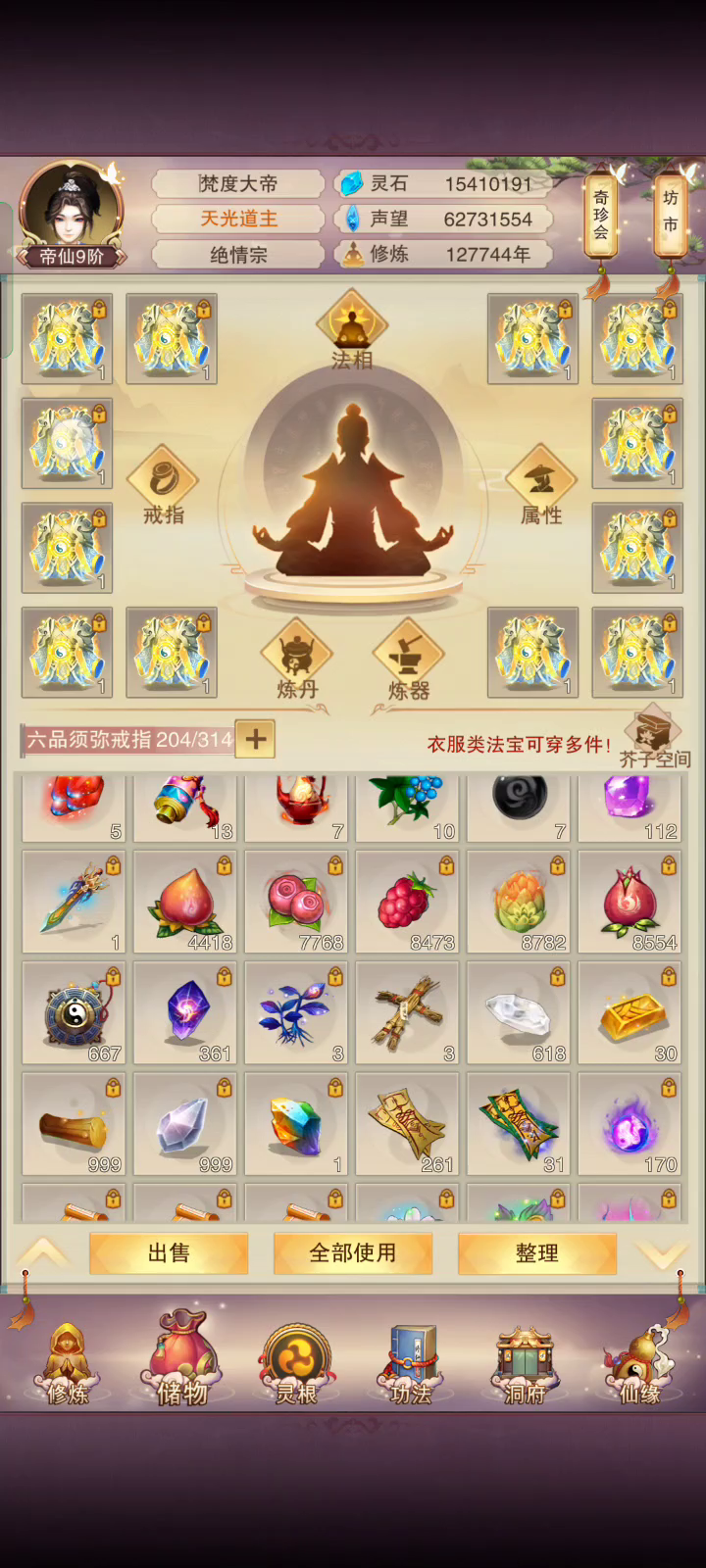Open the 炼丹 alchemy furnace
706x1568 pixels.
296,659
